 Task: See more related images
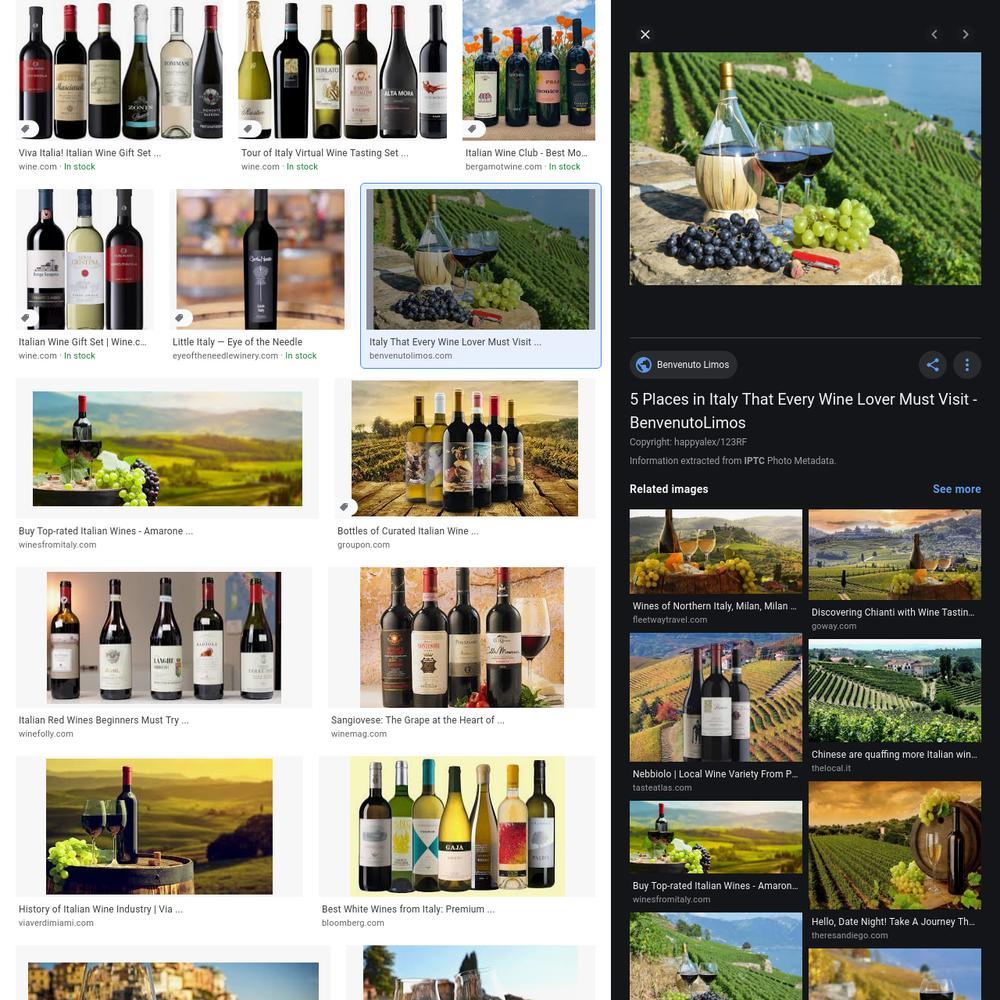pos(956,489)
